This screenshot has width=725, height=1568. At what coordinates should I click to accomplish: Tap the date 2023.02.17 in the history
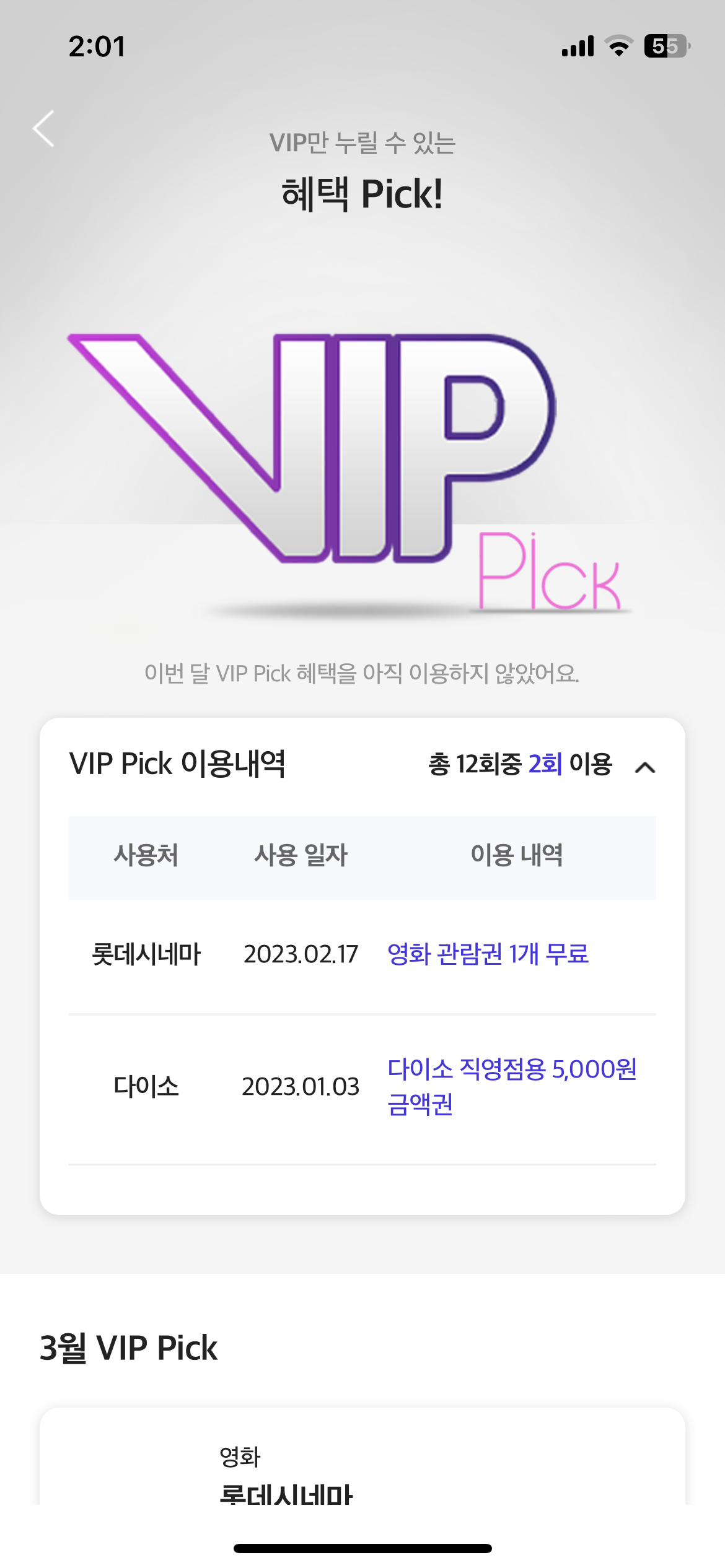[302, 955]
